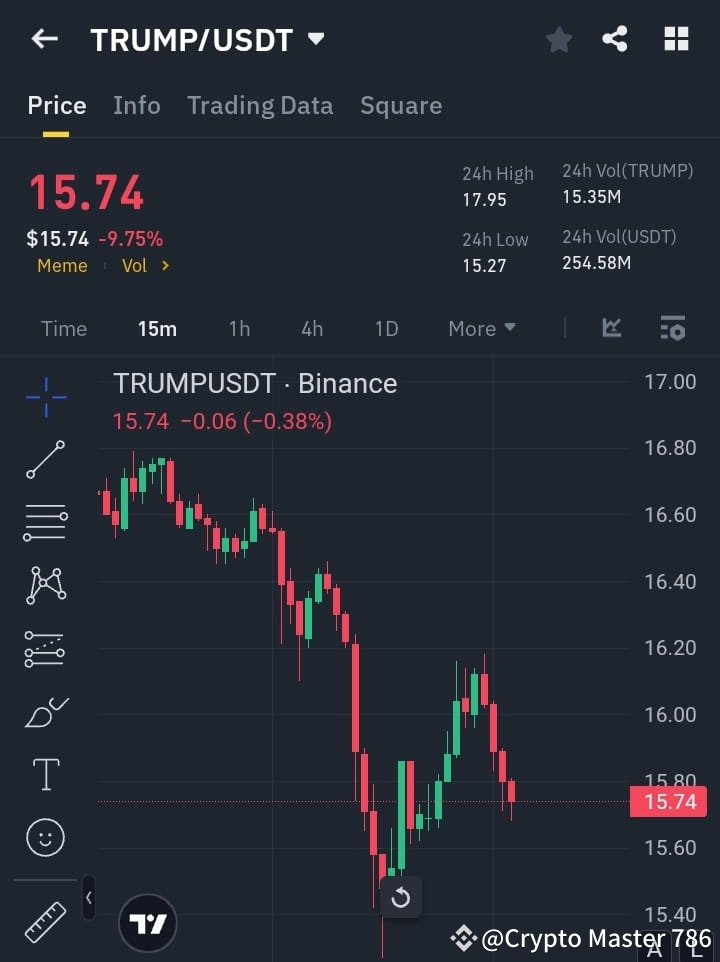The height and width of the screenshot is (962, 720).
Task: Open the horizontal lines drawing tool
Action: coord(44,523)
